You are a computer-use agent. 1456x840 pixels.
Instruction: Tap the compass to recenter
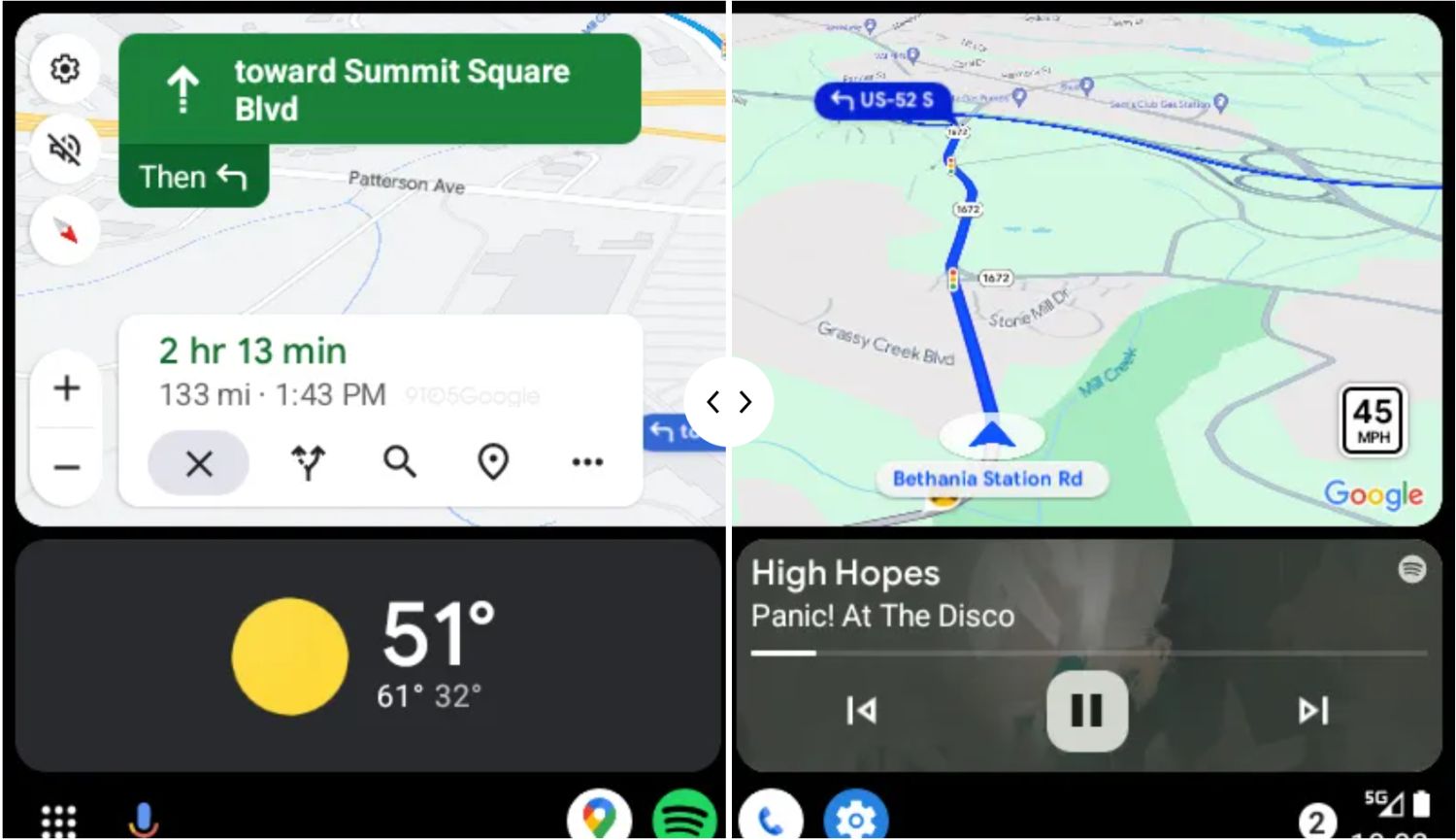click(x=64, y=231)
